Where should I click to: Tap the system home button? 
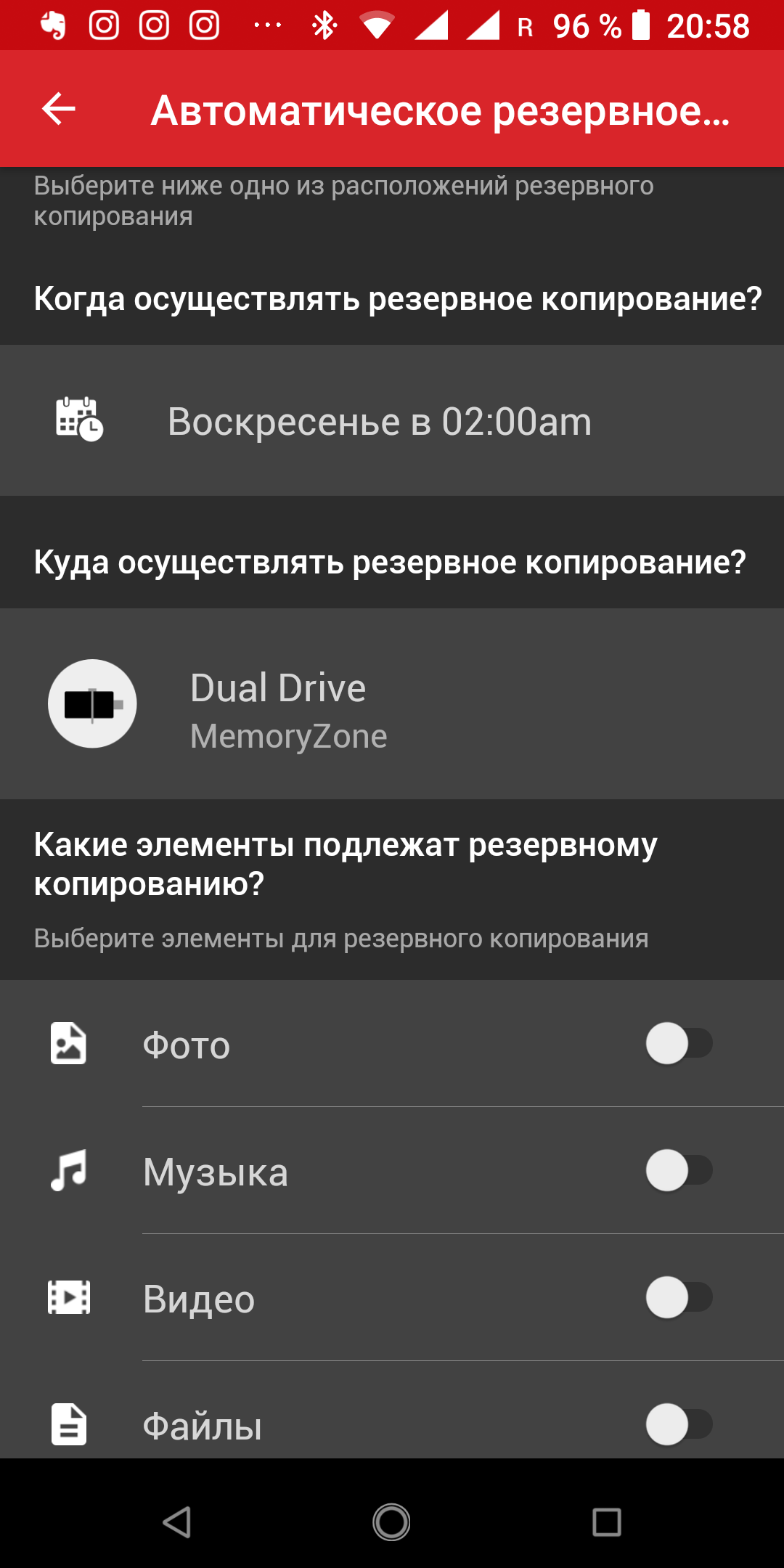click(x=392, y=1522)
